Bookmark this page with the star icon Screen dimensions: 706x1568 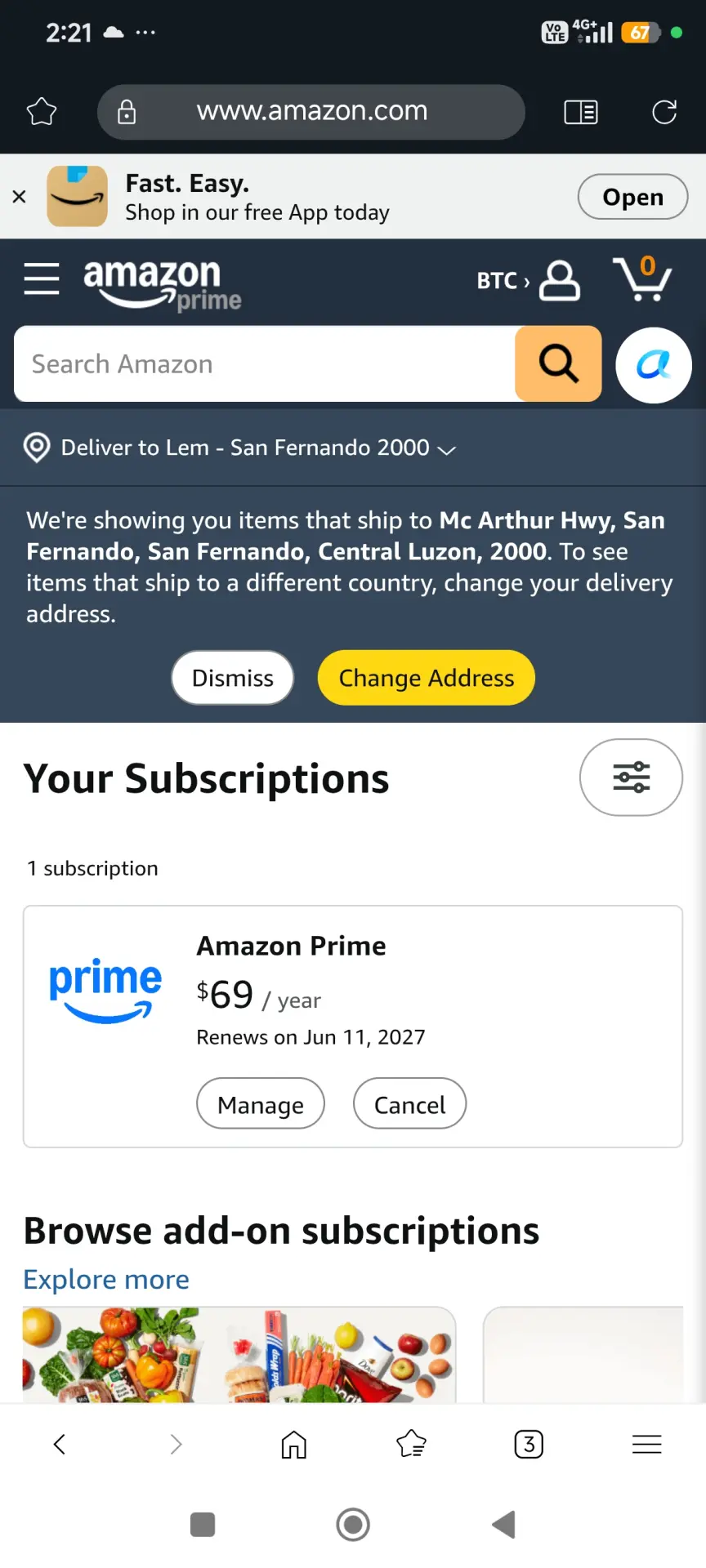tap(42, 112)
